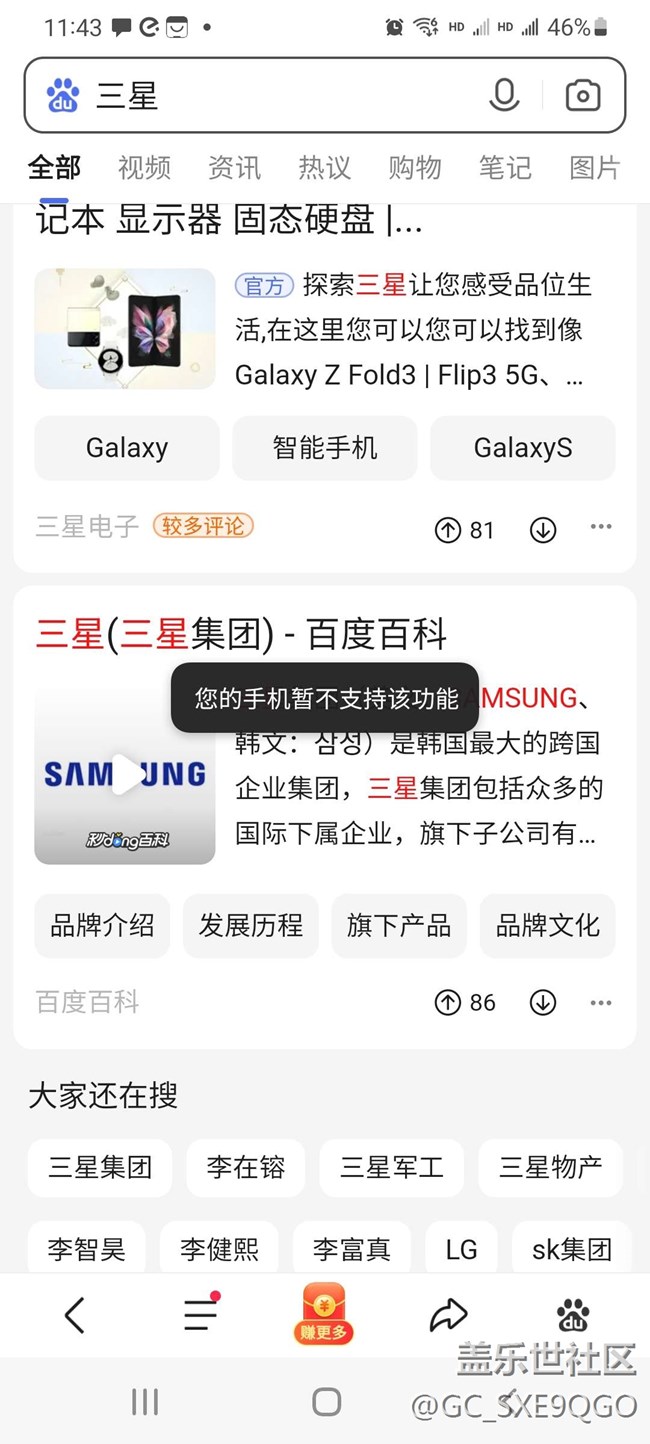650x1444 pixels.
Task: Search for 三星军工 suggestion
Action: (x=391, y=1167)
